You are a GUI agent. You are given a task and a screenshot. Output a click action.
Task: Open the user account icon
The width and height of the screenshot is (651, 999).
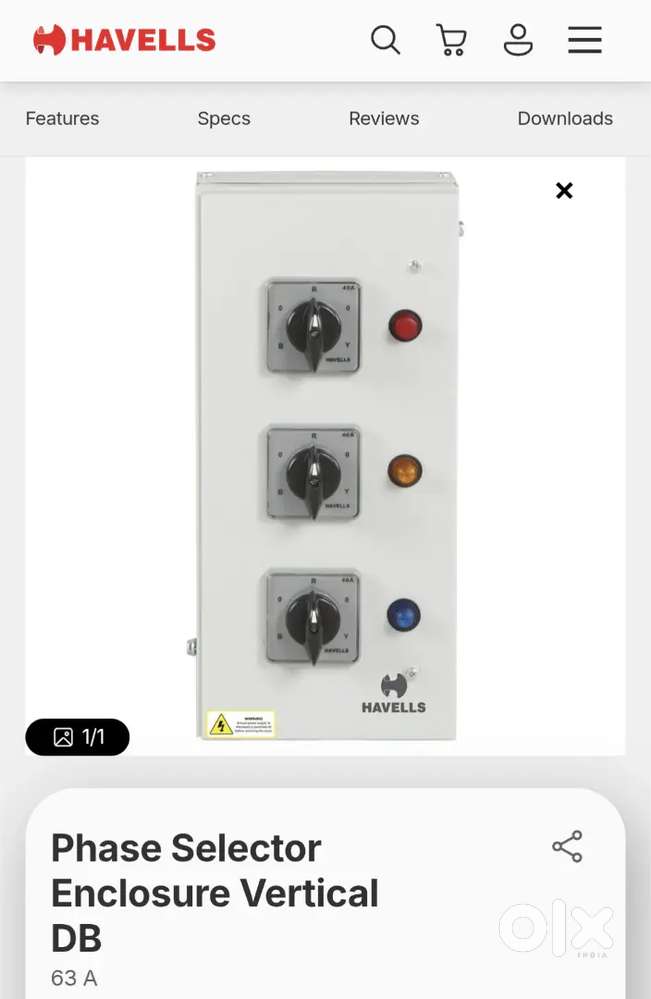click(518, 40)
